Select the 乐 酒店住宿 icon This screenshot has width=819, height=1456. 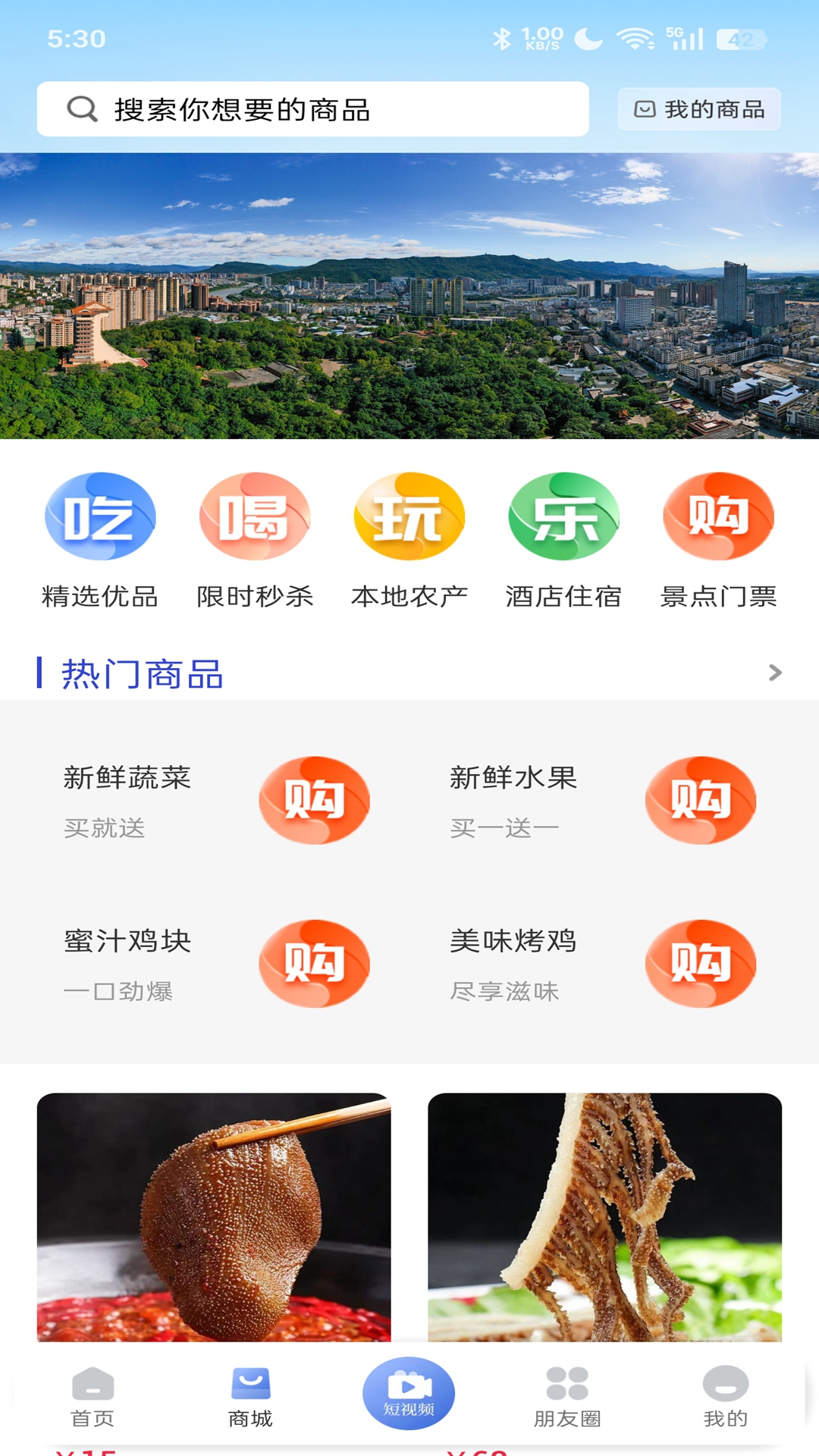[563, 517]
